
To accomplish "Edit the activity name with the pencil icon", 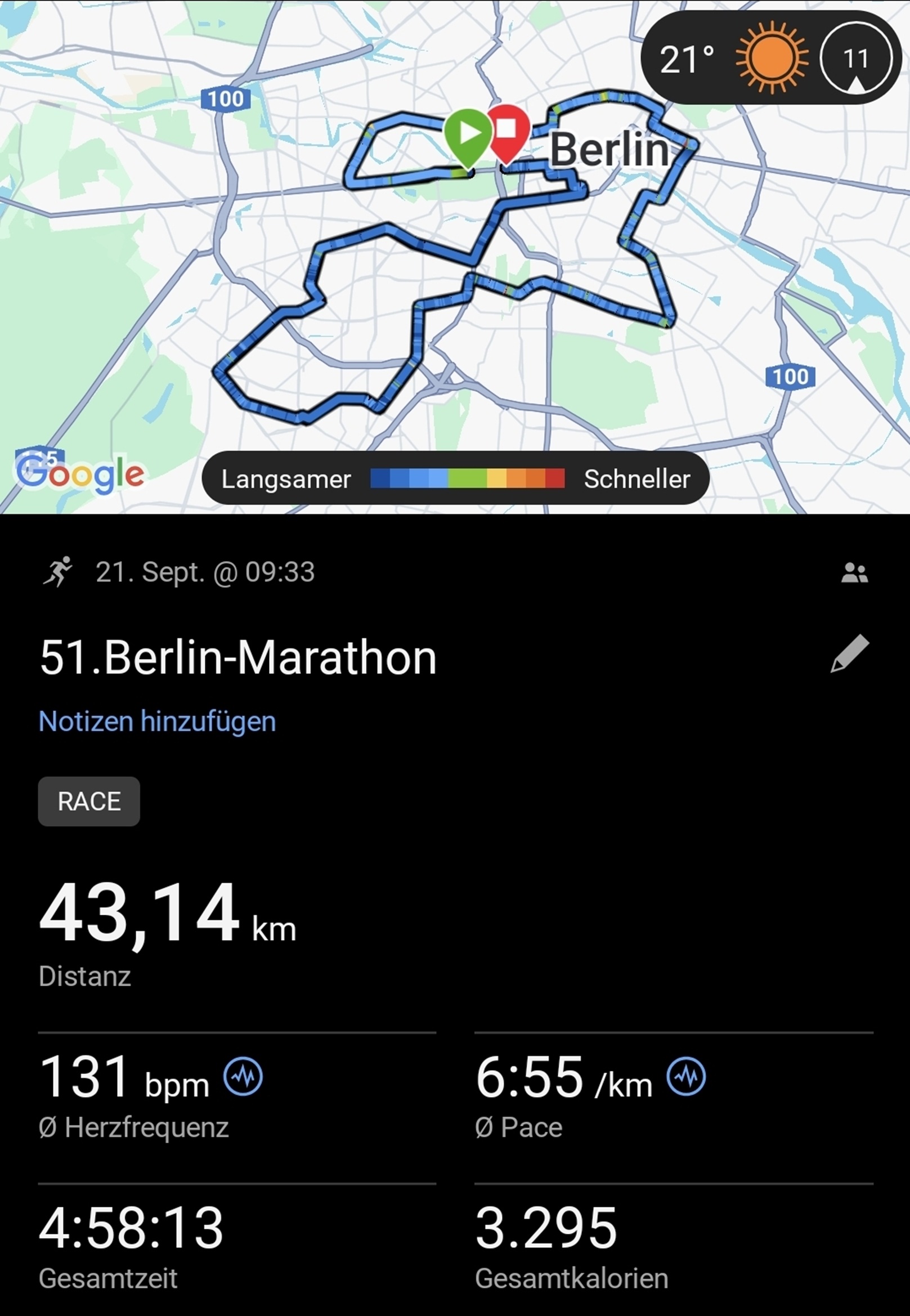I will click(850, 655).
